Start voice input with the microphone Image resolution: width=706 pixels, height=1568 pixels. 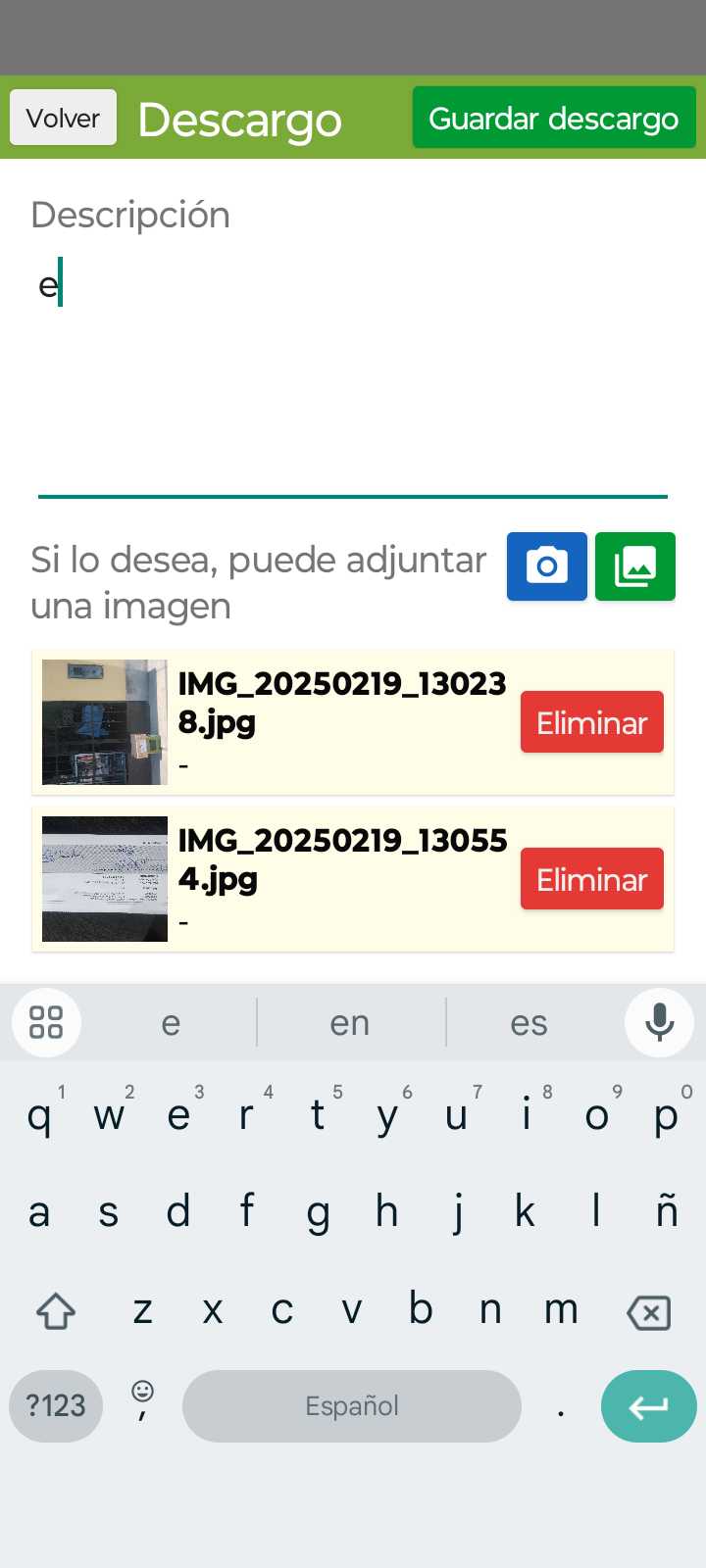coord(659,1023)
